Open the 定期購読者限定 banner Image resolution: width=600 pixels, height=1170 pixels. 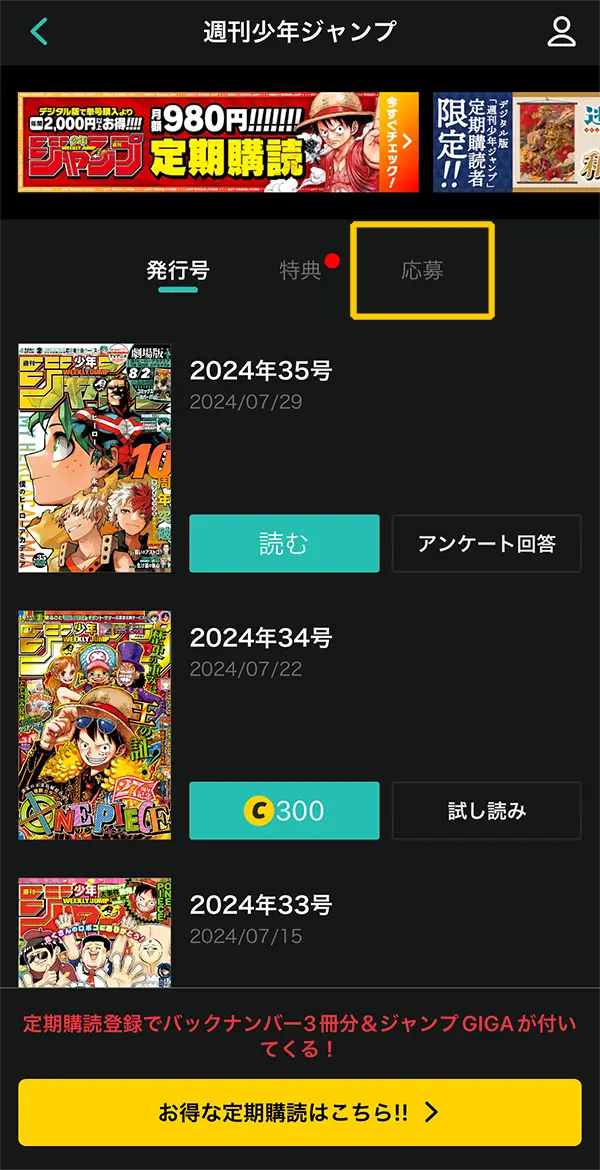point(515,142)
